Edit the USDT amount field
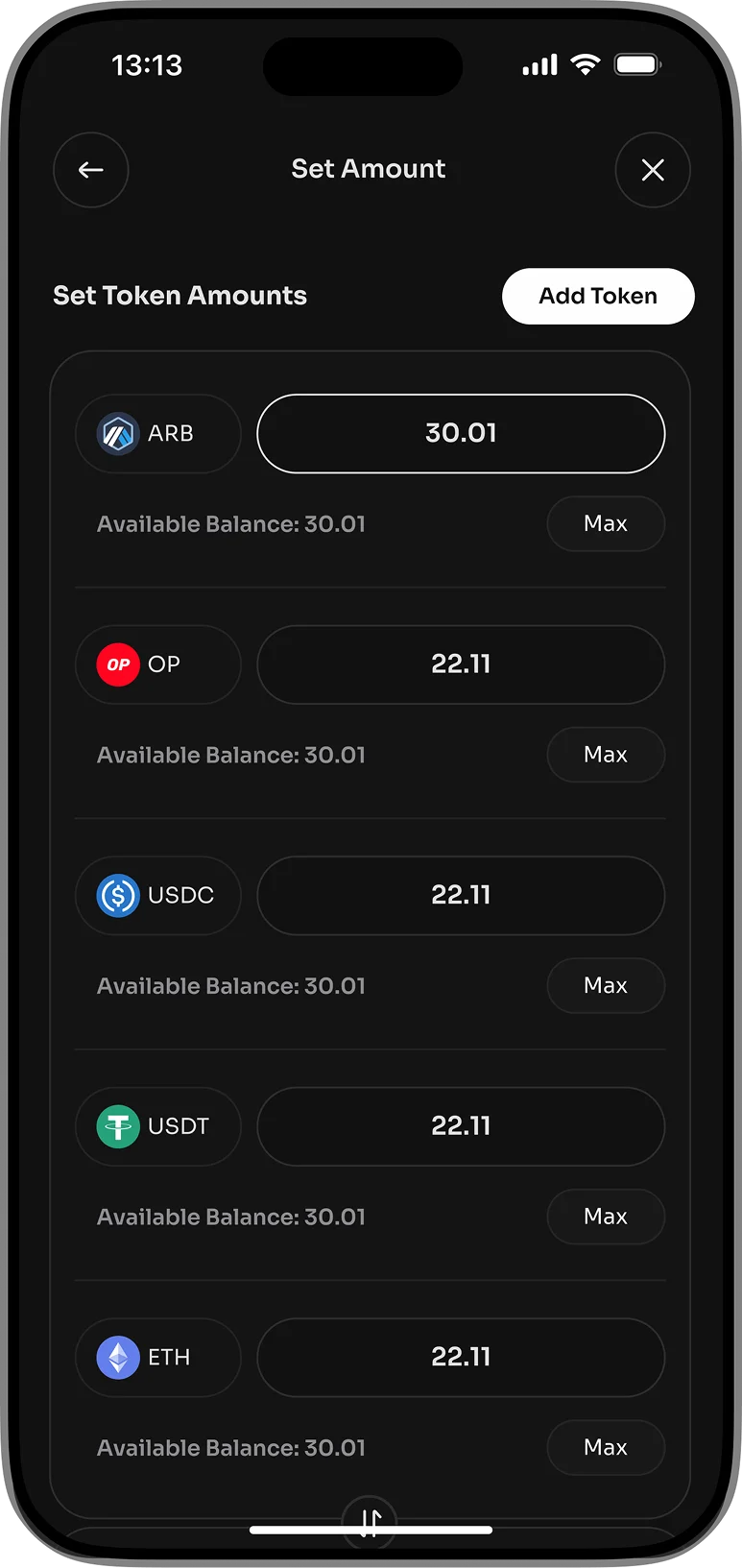This screenshot has height=1568, width=742. point(461,1126)
